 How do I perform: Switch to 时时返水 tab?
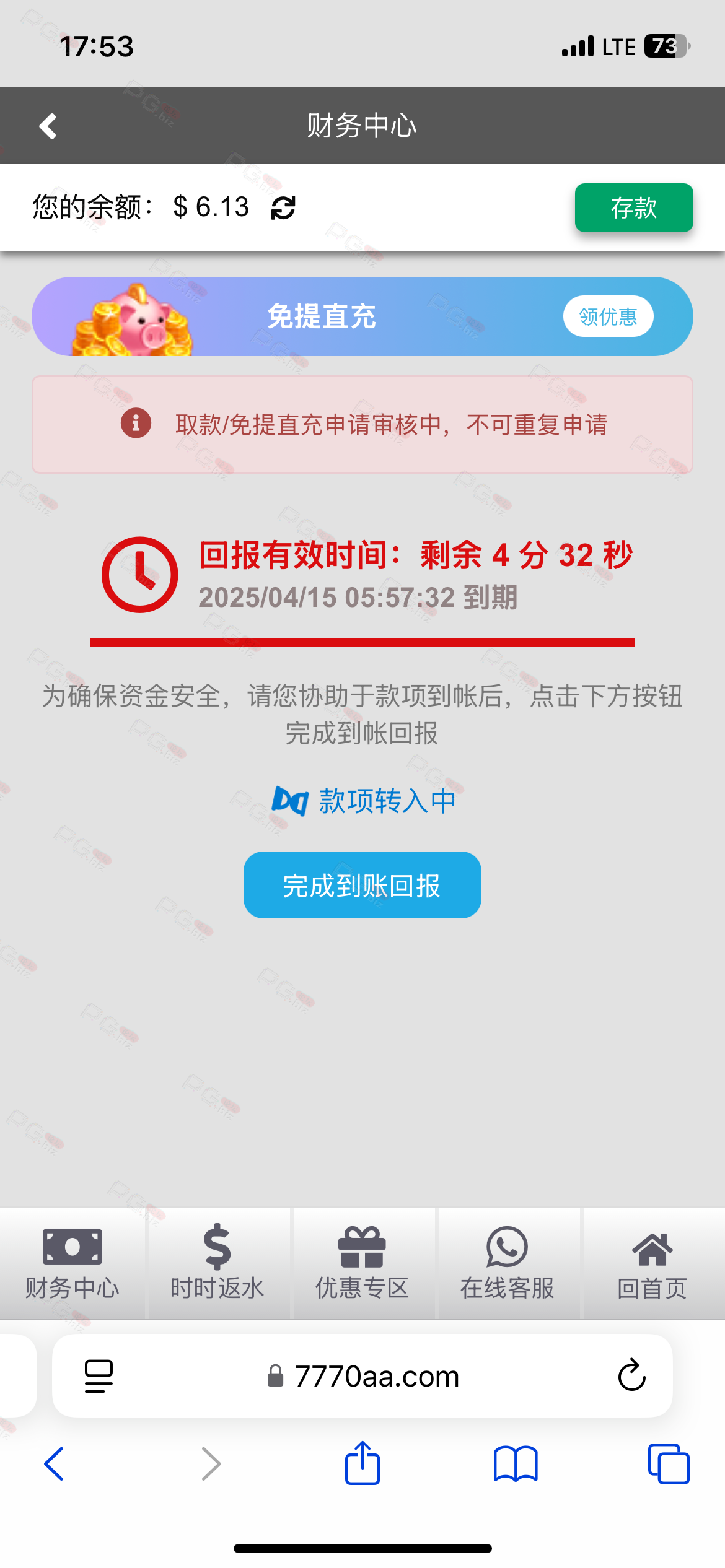click(217, 1263)
